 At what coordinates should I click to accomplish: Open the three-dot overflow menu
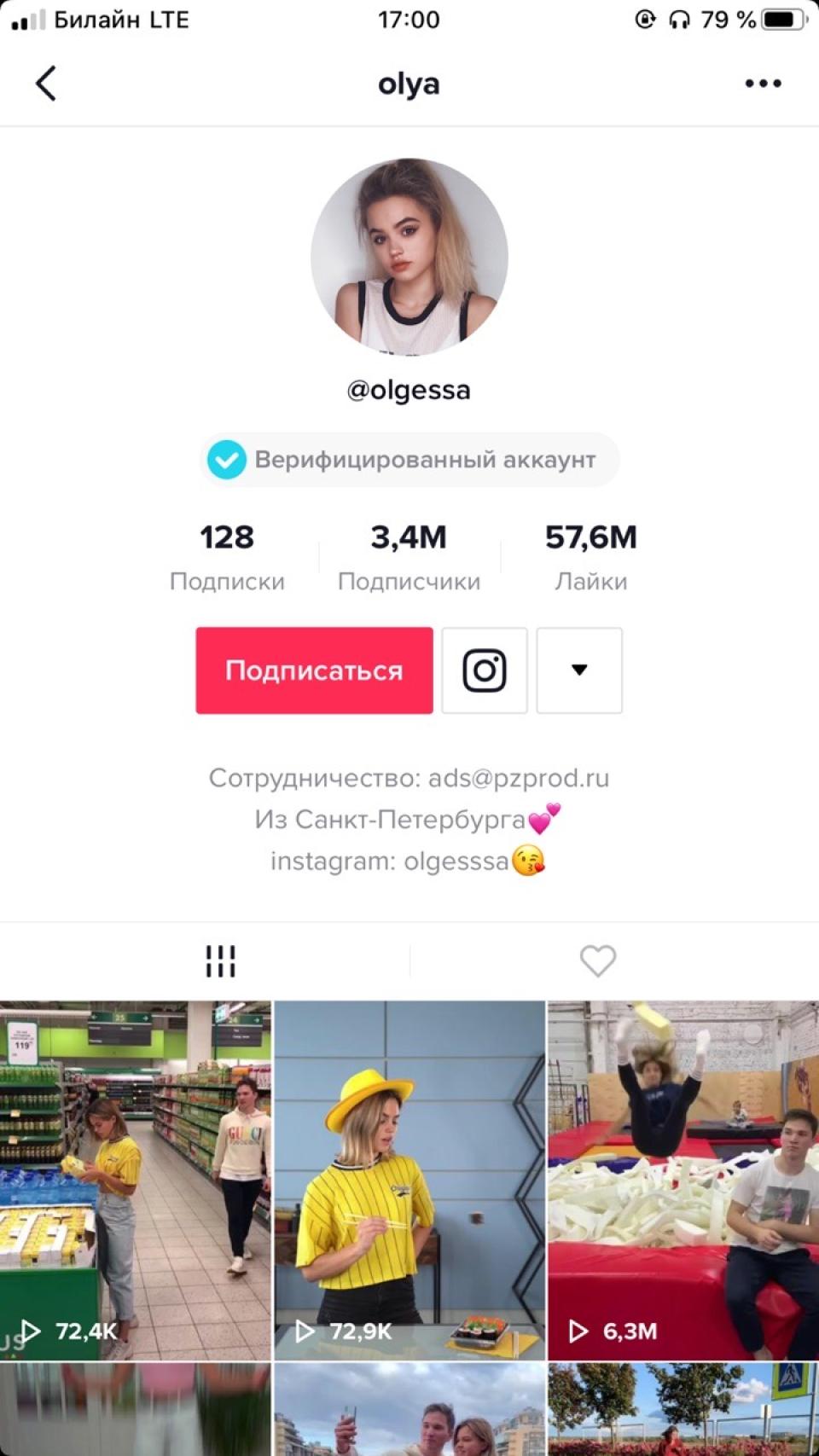(x=763, y=84)
